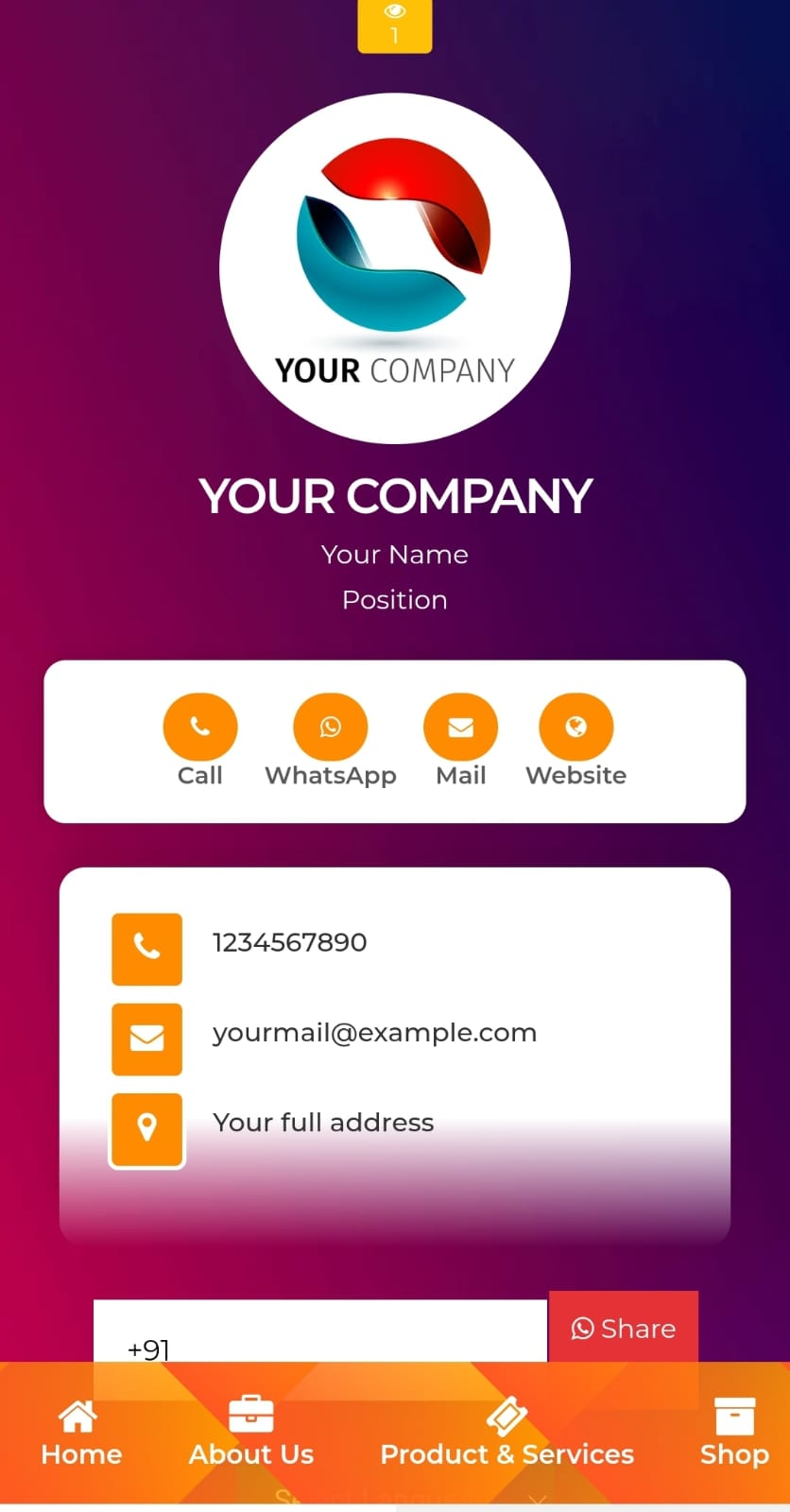Visit the Website quick action
790x1512 pixels.
pyautogui.click(x=575, y=728)
